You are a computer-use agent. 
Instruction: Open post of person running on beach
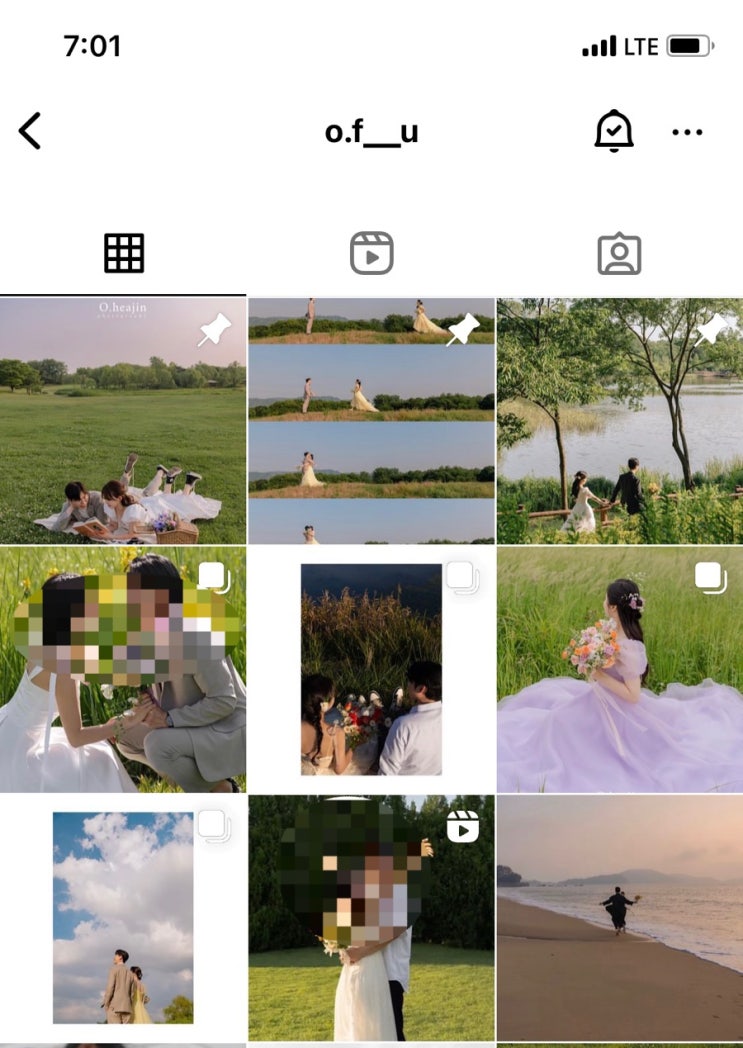click(620, 918)
